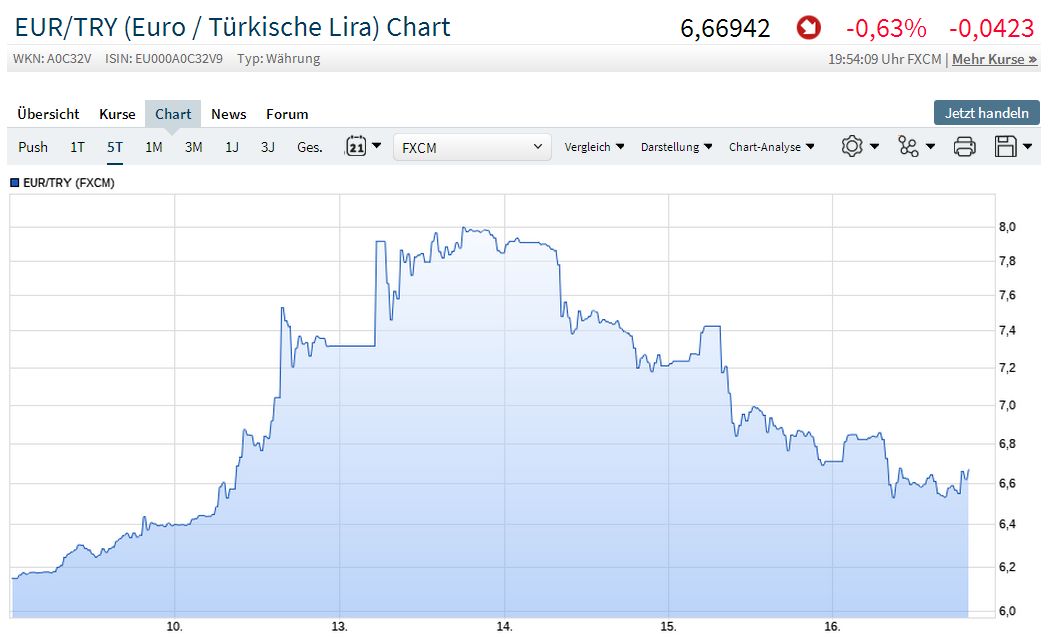Switch chart range to 1T
The width and height of the screenshot is (1049, 637).
(x=77, y=147)
